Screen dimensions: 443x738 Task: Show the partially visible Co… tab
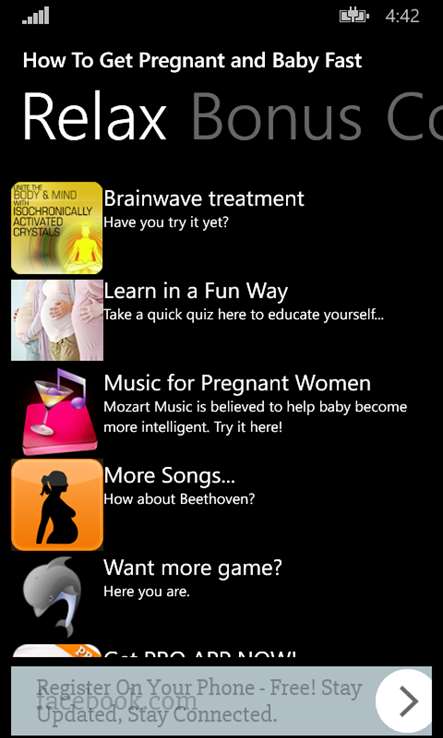(x=415, y=117)
